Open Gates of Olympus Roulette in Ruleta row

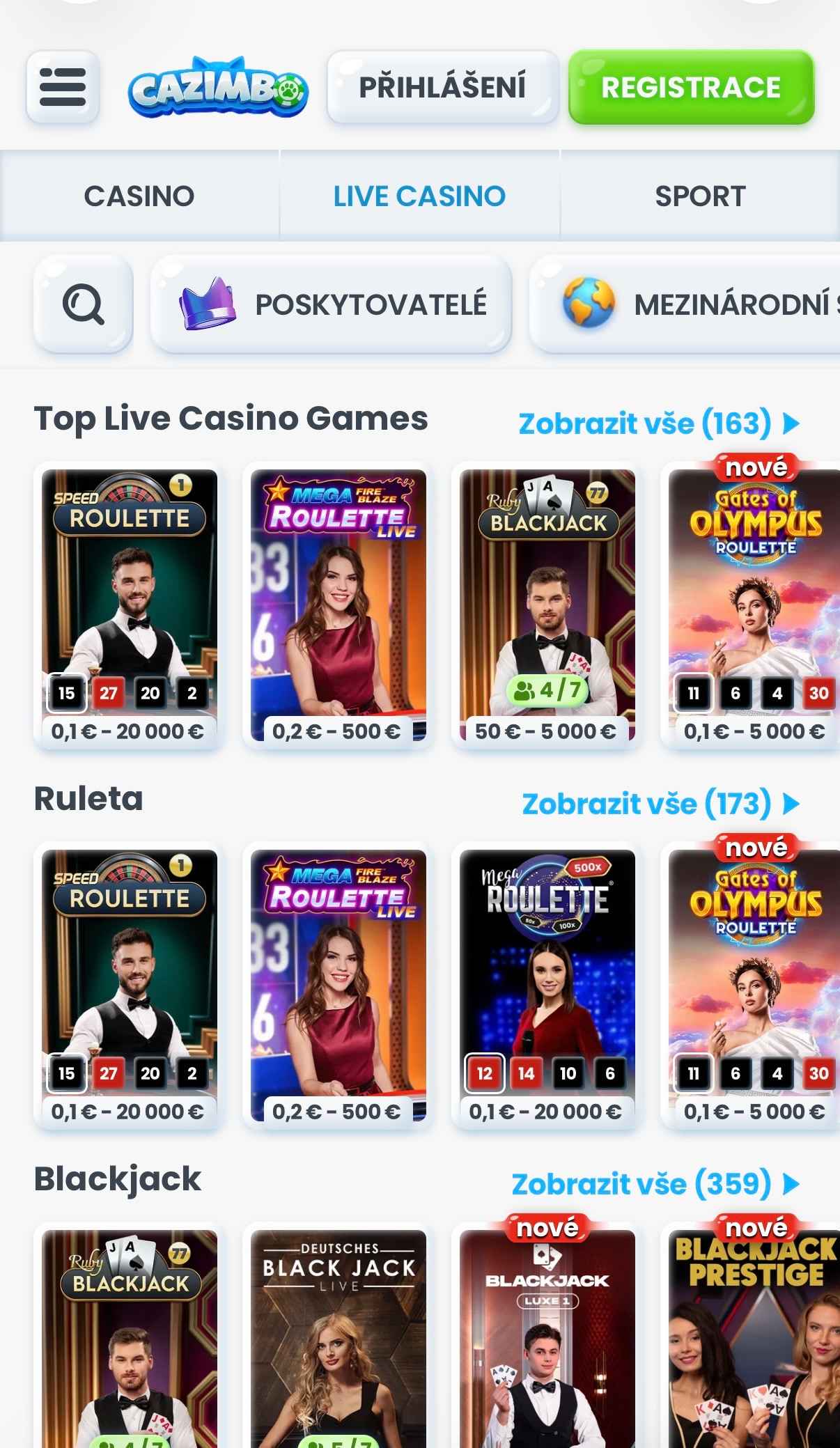[x=751, y=986]
